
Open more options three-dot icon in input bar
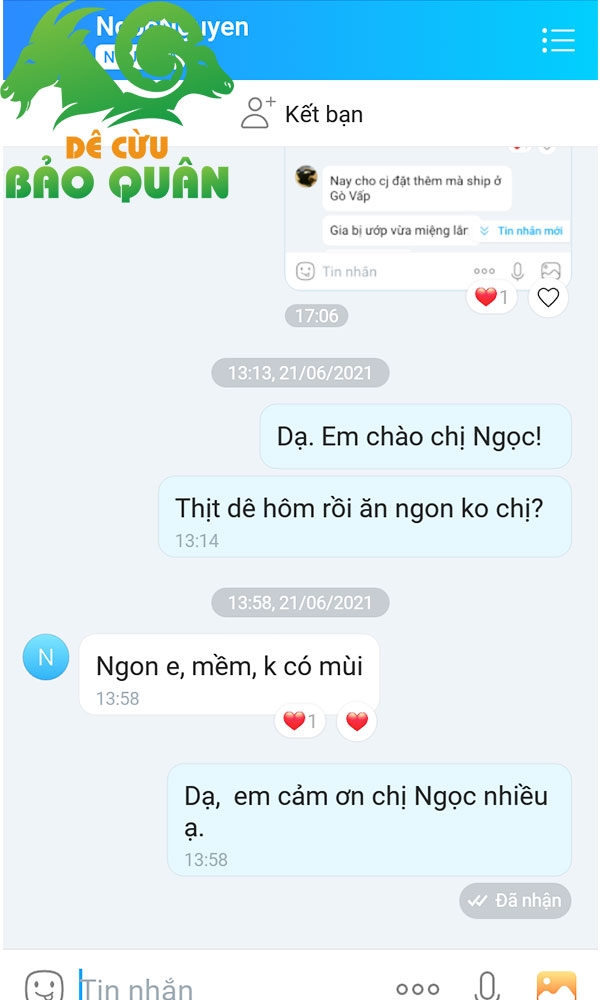tap(418, 989)
